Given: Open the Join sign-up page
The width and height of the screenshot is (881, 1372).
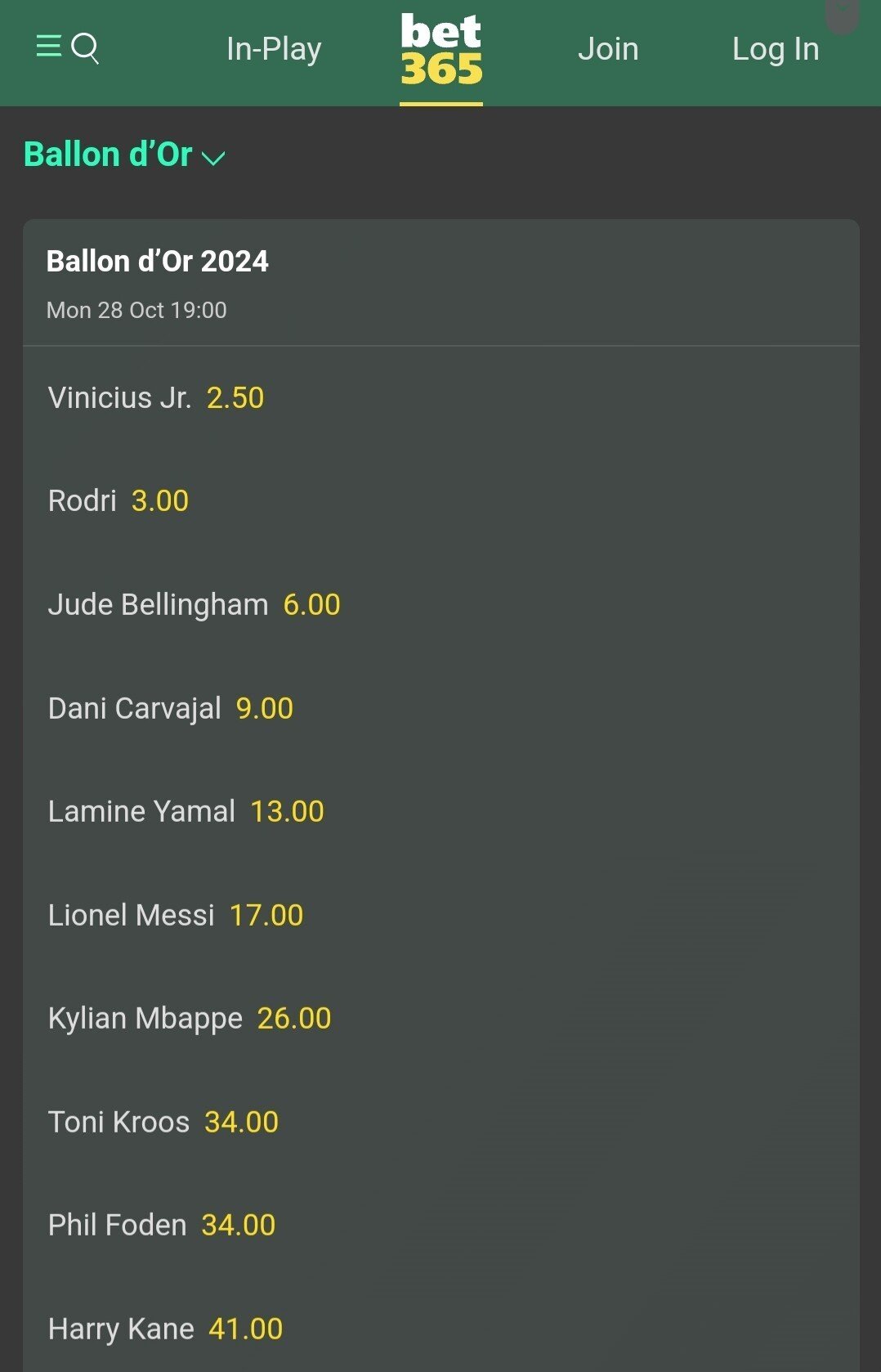Looking at the screenshot, I should click(608, 49).
